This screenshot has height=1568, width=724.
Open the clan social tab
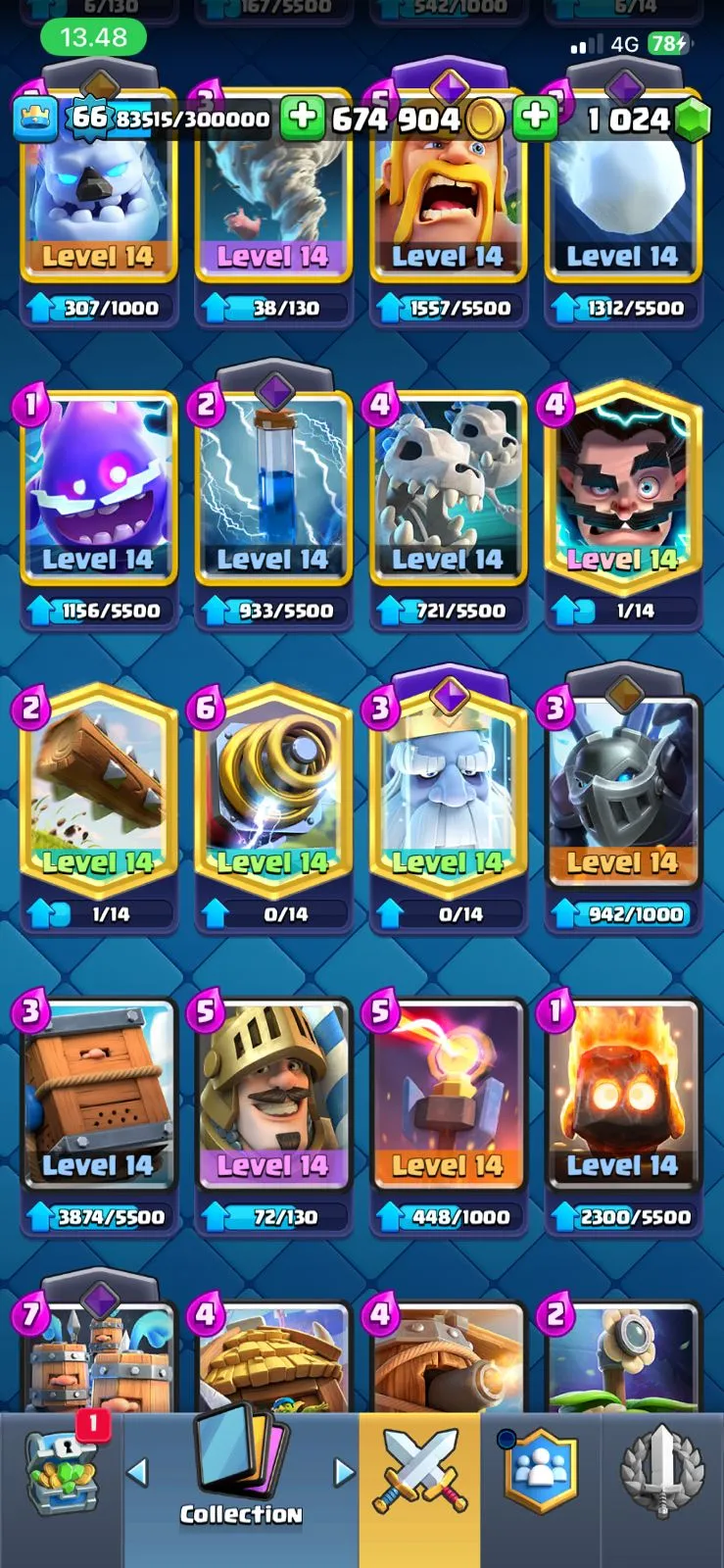tap(541, 1475)
